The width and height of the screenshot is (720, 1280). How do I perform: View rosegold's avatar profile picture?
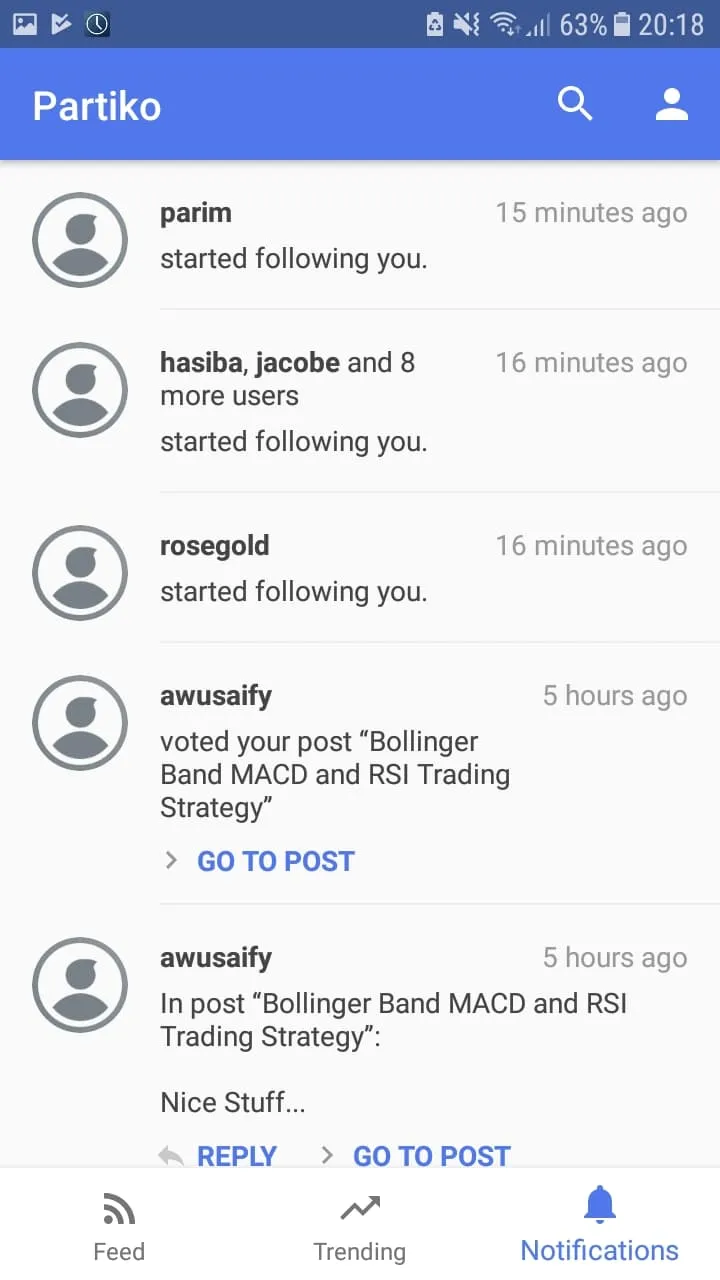point(80,573)
